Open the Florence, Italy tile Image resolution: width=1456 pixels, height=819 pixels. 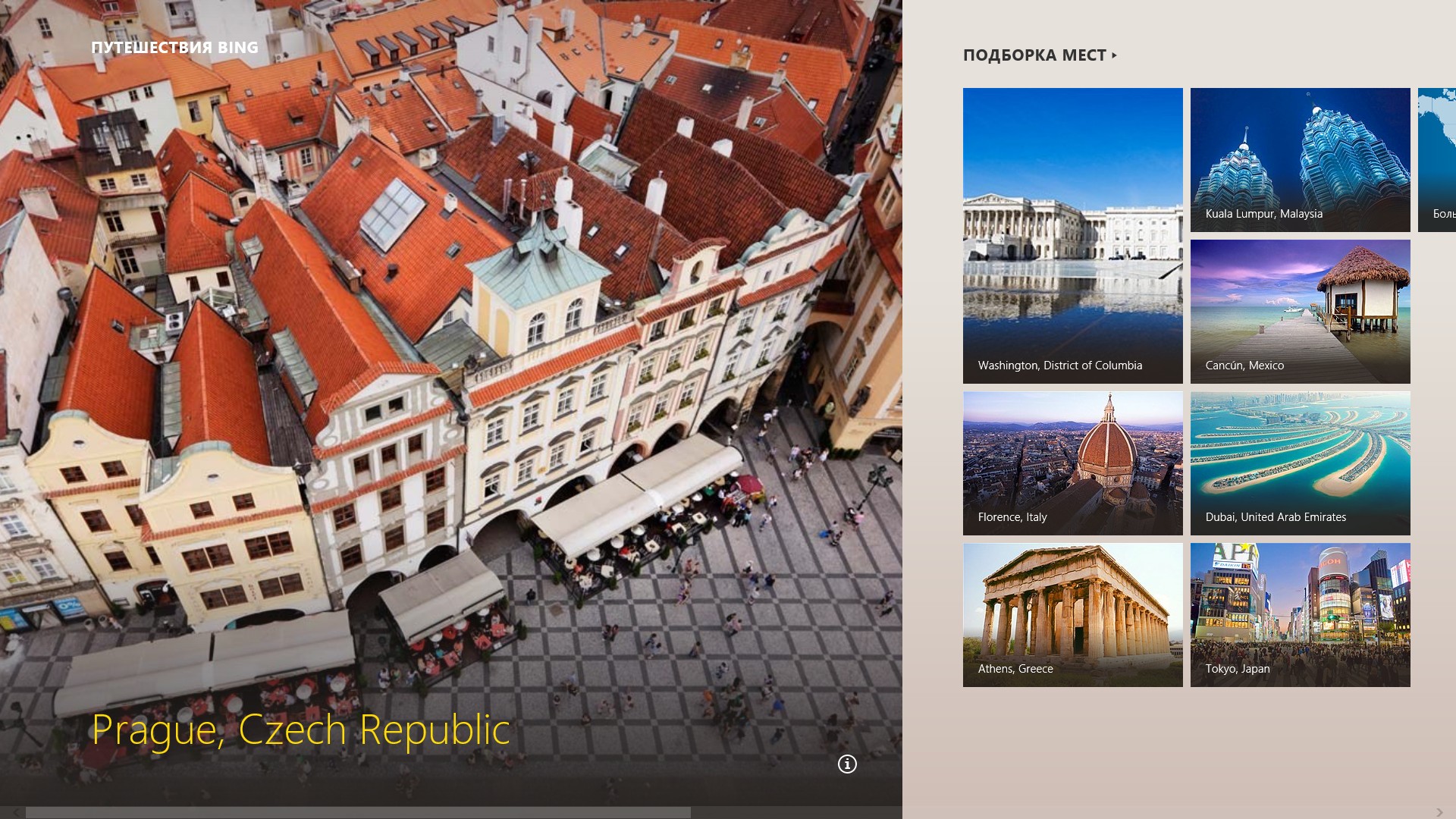(x=1072, y=463)
